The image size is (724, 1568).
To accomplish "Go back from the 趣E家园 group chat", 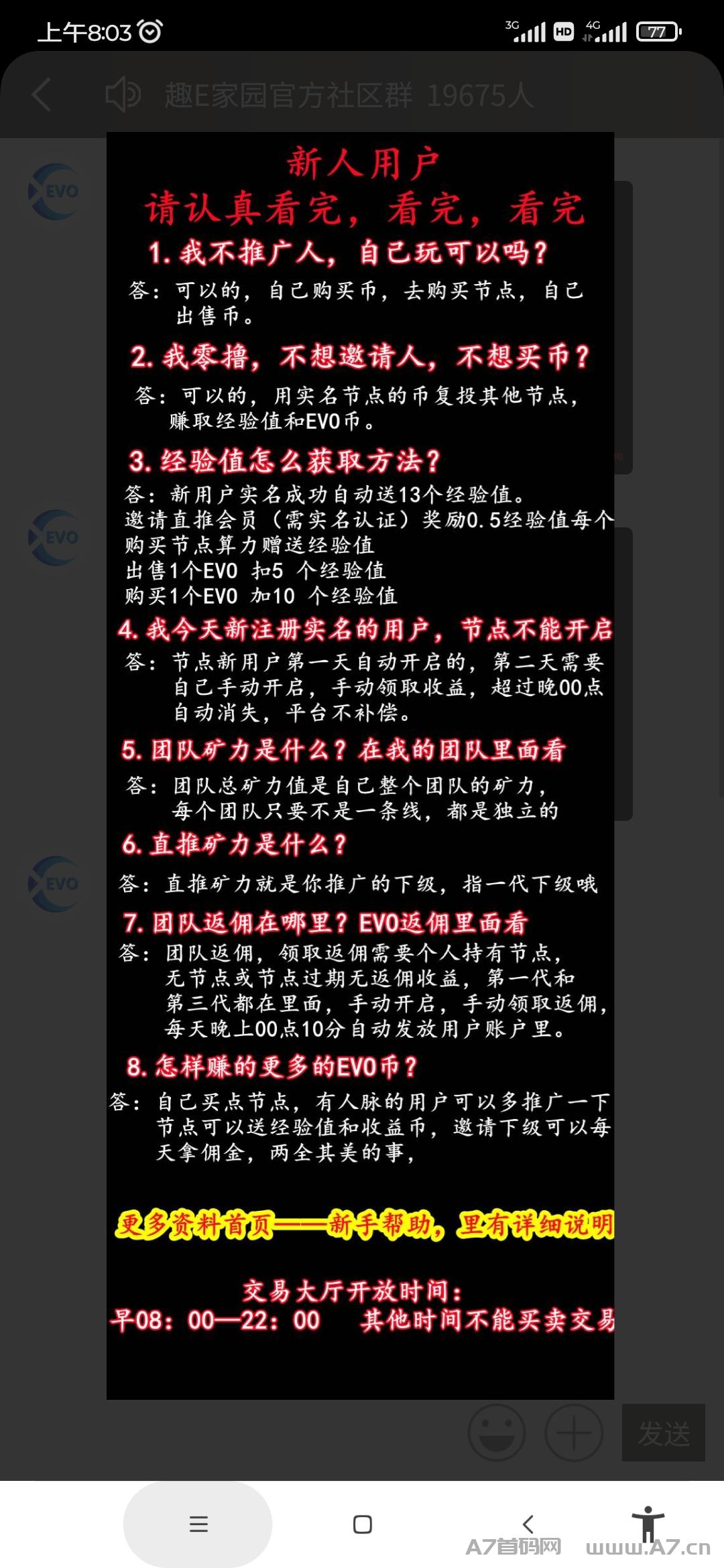I will click(42, 94).
